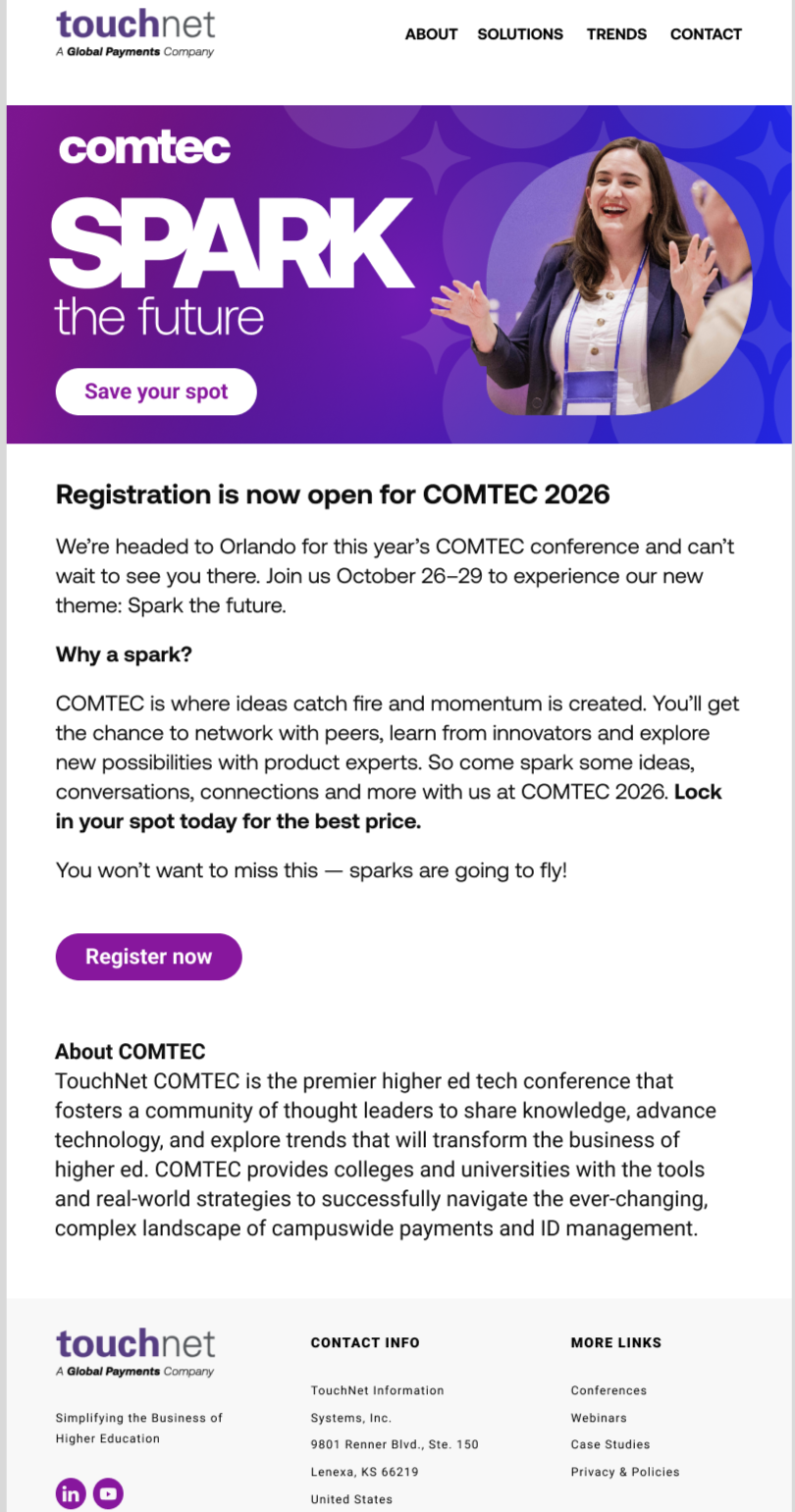Open the ABOUT menu link
The width and height of the screenshot is (795, 1512).
pos(431,34)
